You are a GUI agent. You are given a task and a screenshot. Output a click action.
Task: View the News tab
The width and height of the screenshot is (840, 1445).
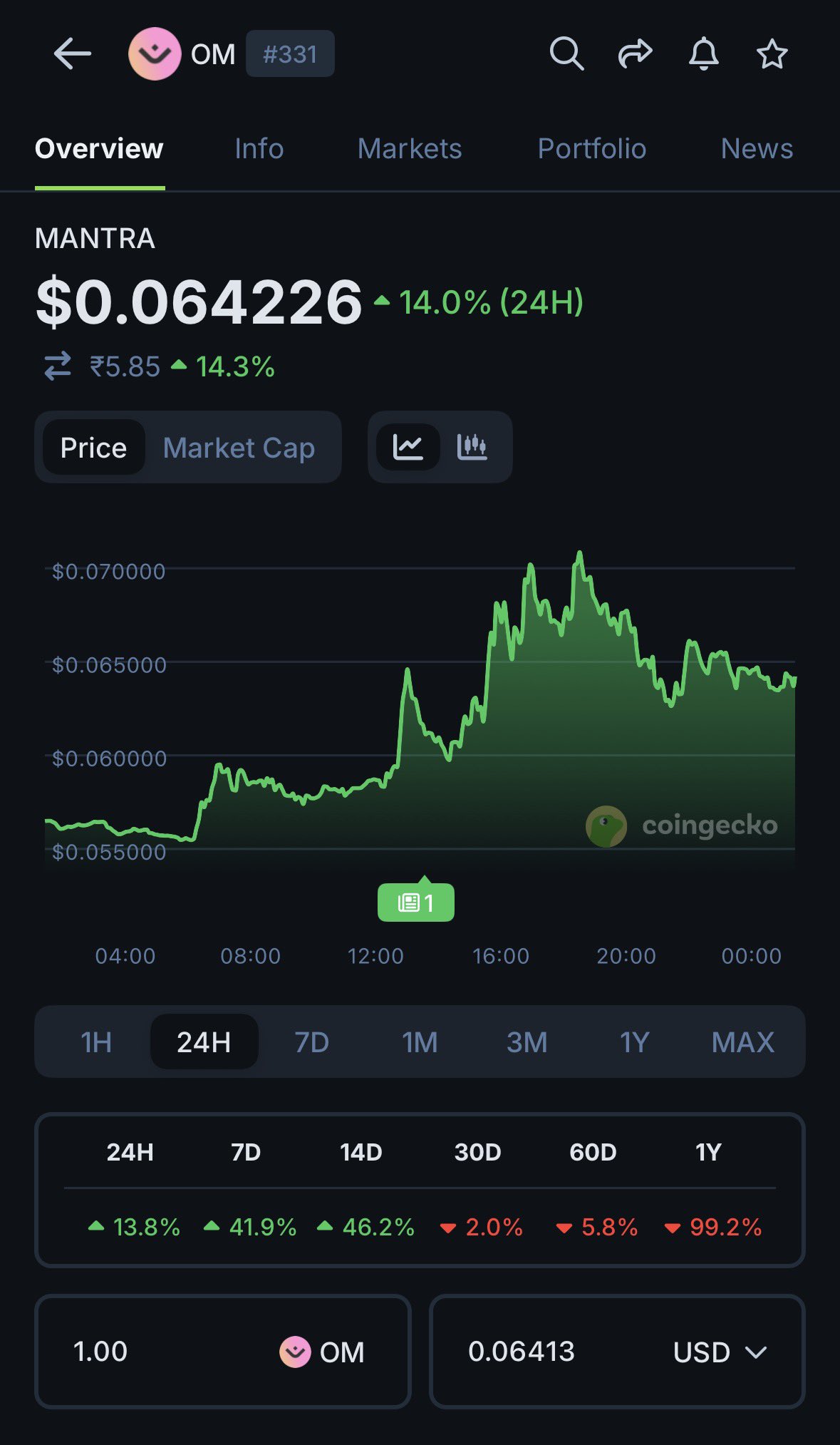pos(756,149)
